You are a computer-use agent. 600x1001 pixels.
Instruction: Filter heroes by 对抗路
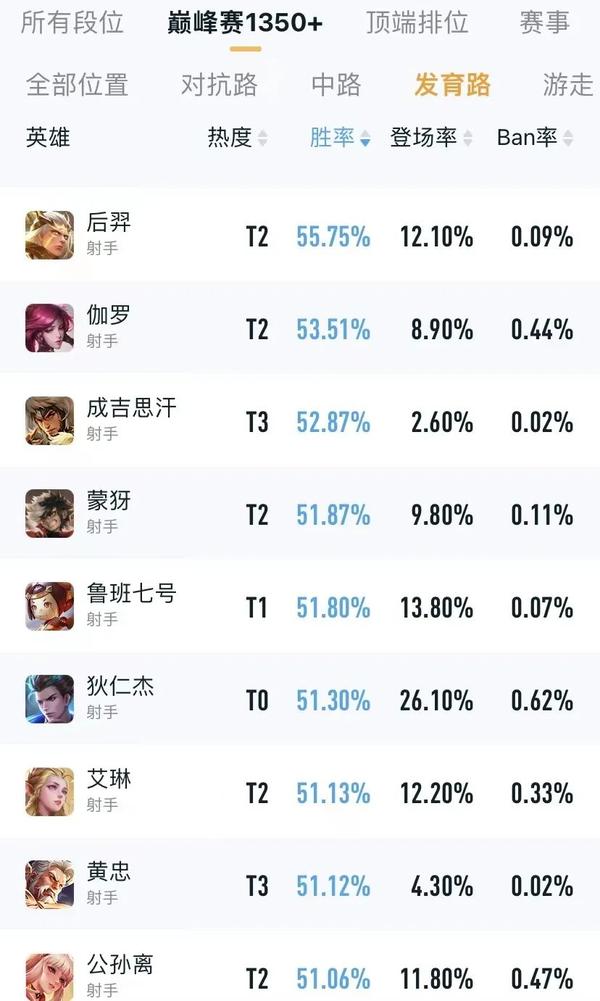click(218, 85)
